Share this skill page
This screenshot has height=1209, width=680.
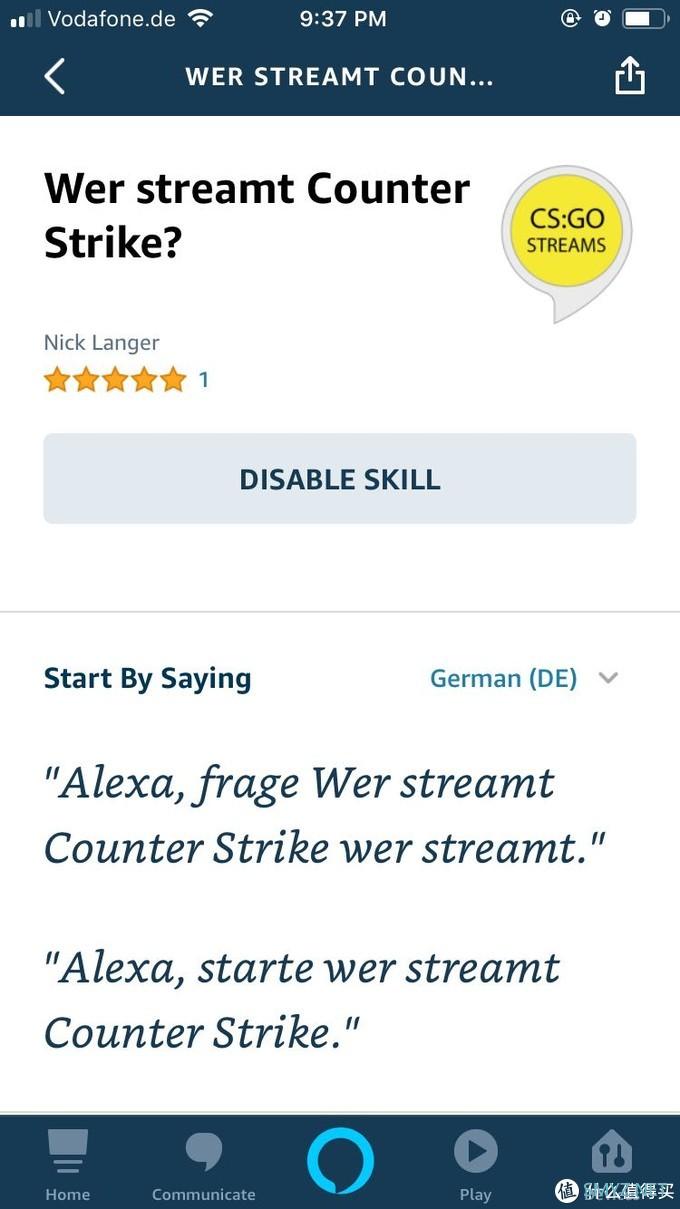click(x=629, y=77)
